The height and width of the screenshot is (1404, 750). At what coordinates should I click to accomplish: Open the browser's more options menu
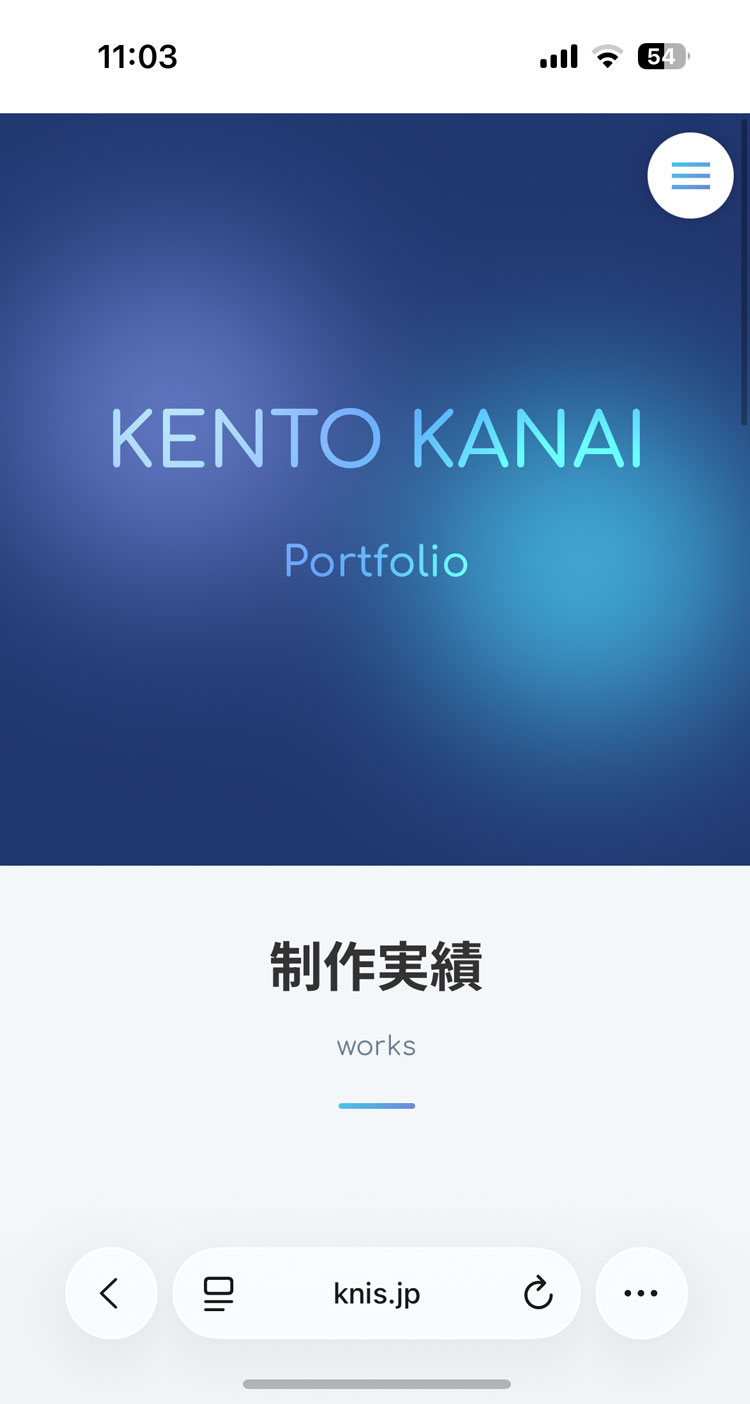[x=641, y=1293]
